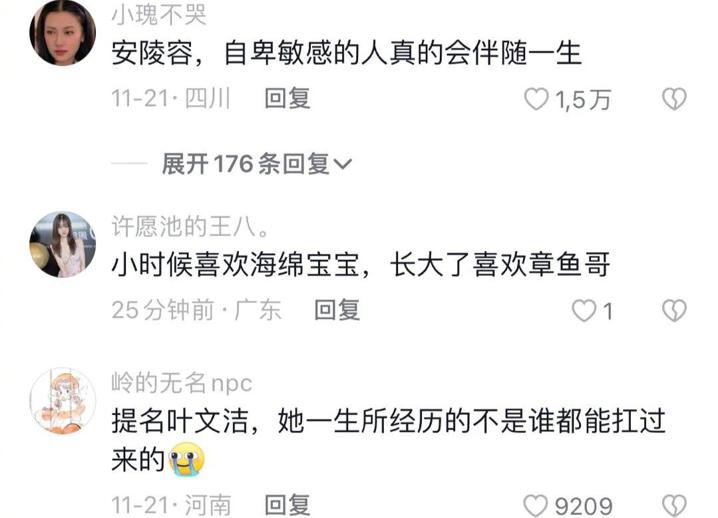Dislike the comment by 小瑰不哭
This screenshot has height=518, width=718.
point(674,98)
